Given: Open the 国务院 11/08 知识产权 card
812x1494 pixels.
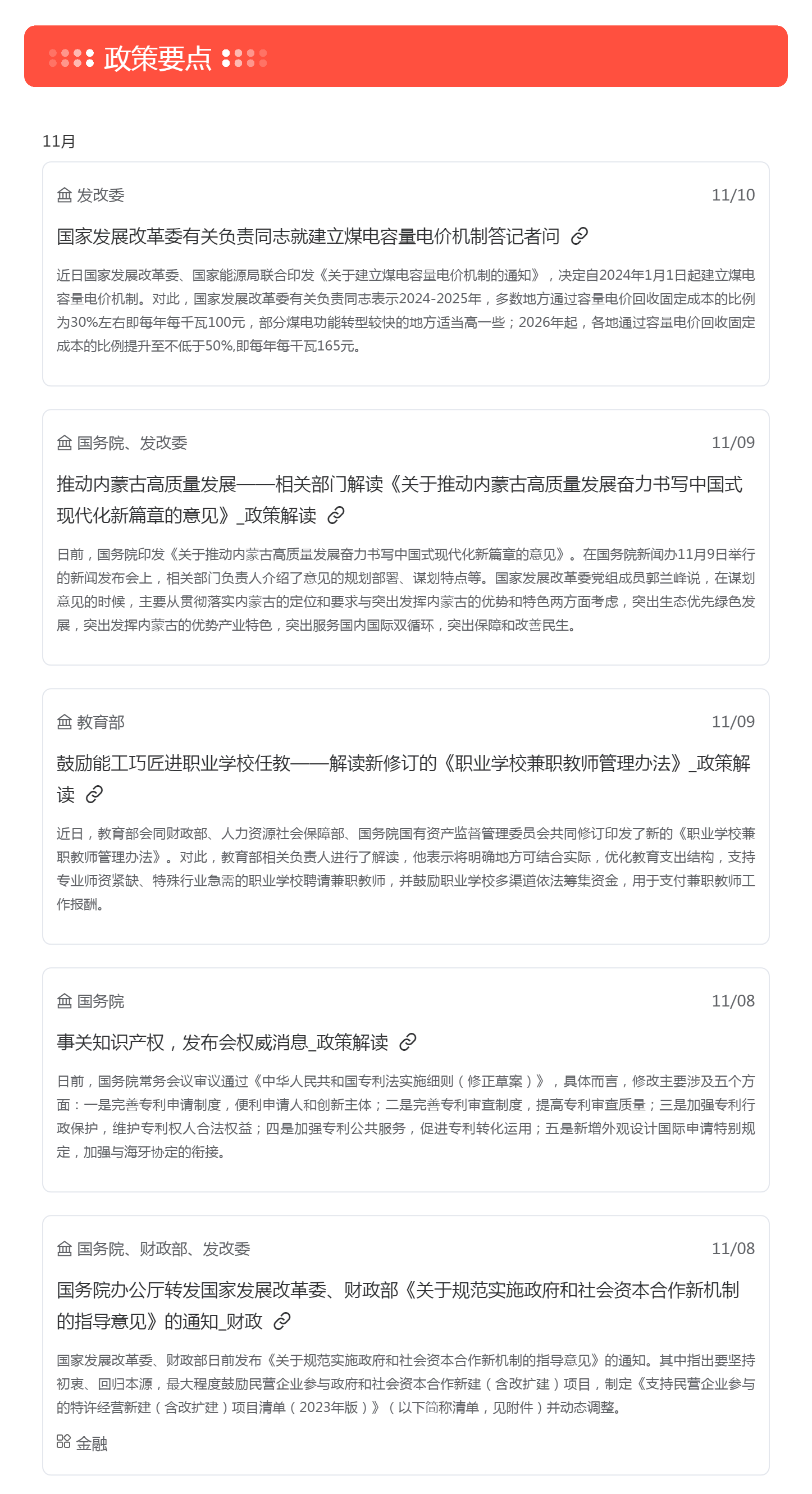Looking at the screenshot, I should [406, 1079].
